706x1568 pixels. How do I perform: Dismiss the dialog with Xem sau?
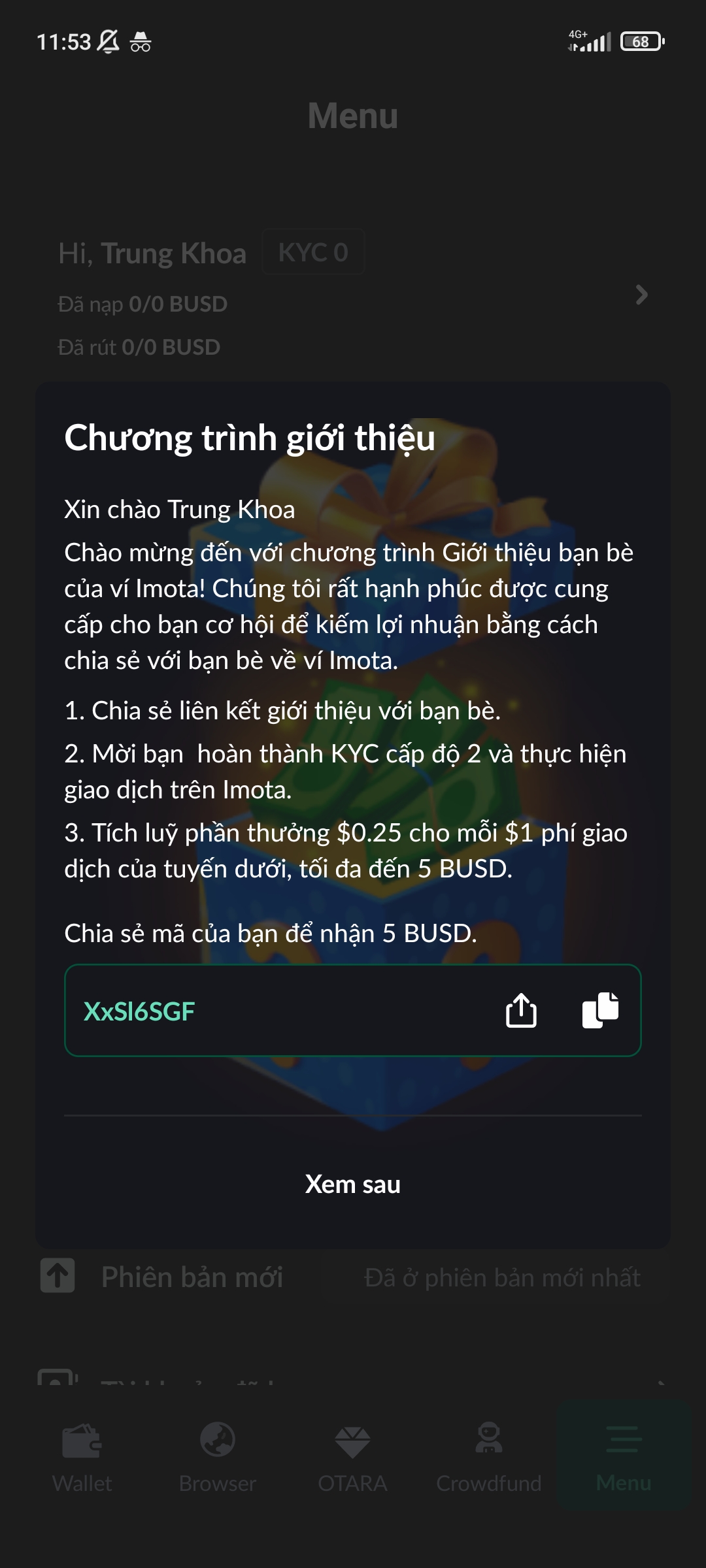[x=353, y=1184]
